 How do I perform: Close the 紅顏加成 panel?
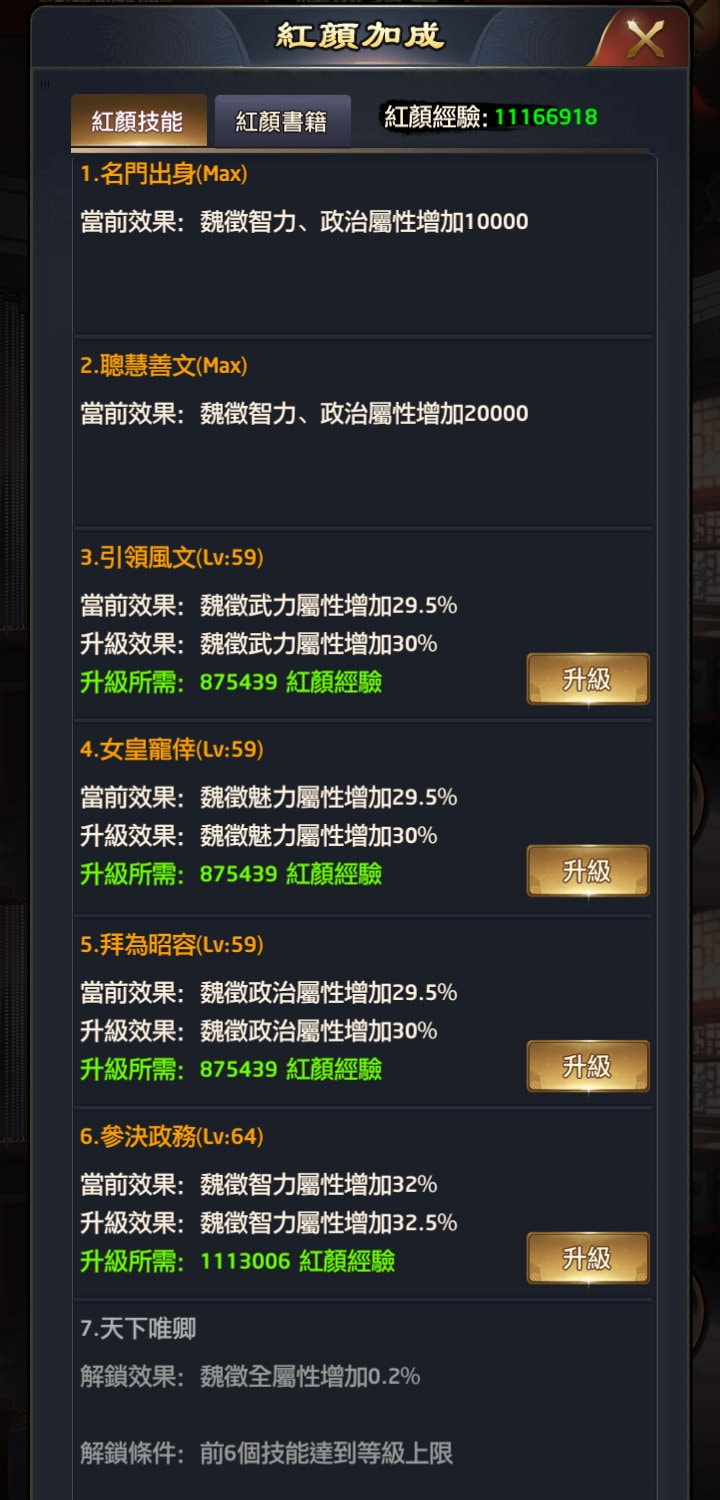pos(645,40)
